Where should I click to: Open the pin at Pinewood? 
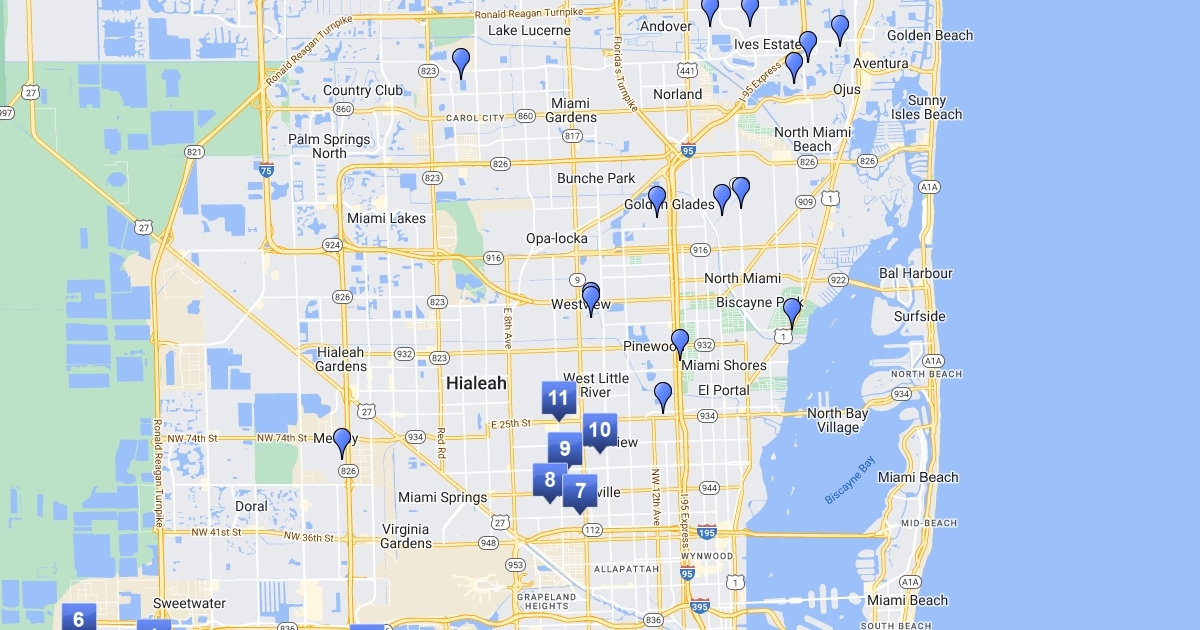pyautogui.click(x=680, y=342)
